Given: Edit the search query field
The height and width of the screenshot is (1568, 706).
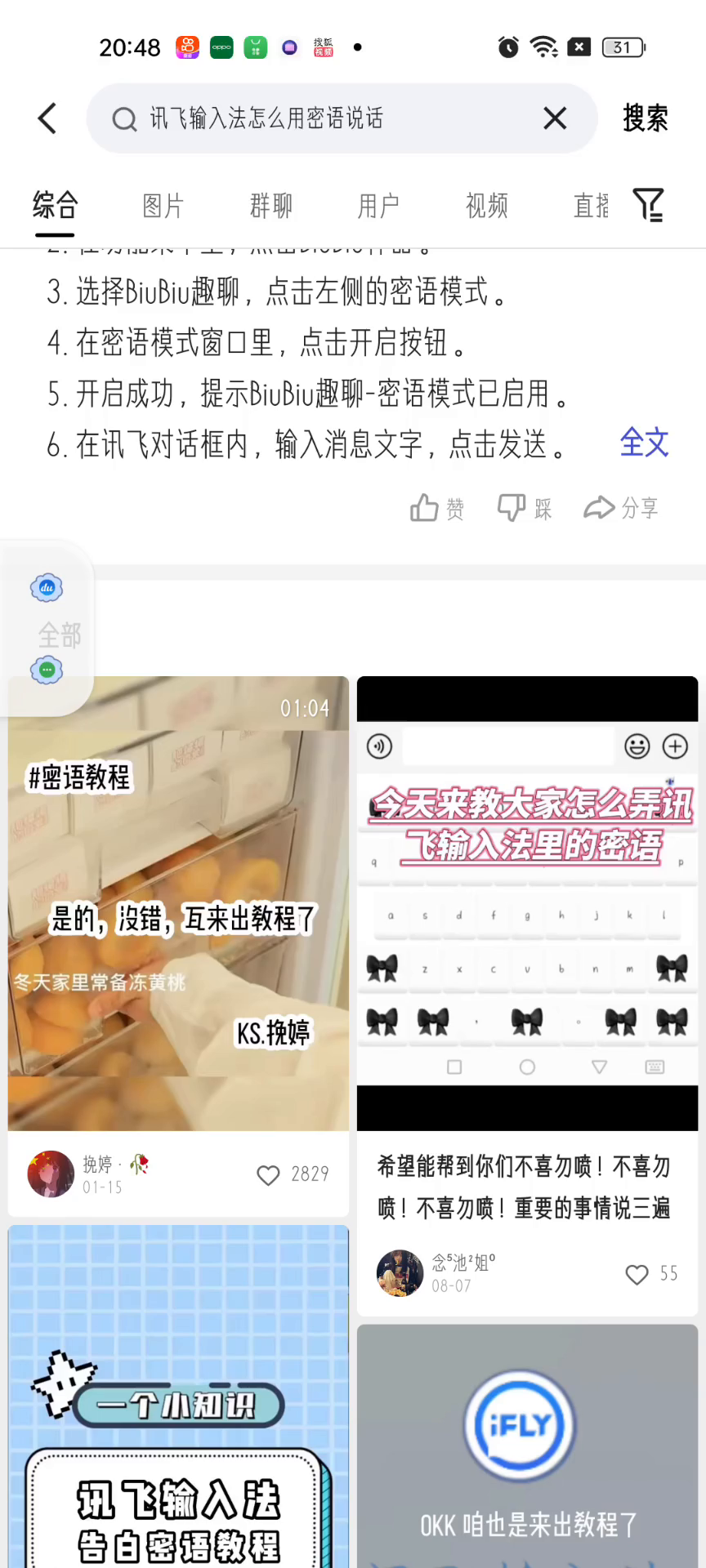Looking at the screenshot, I should tap(327, 118).
